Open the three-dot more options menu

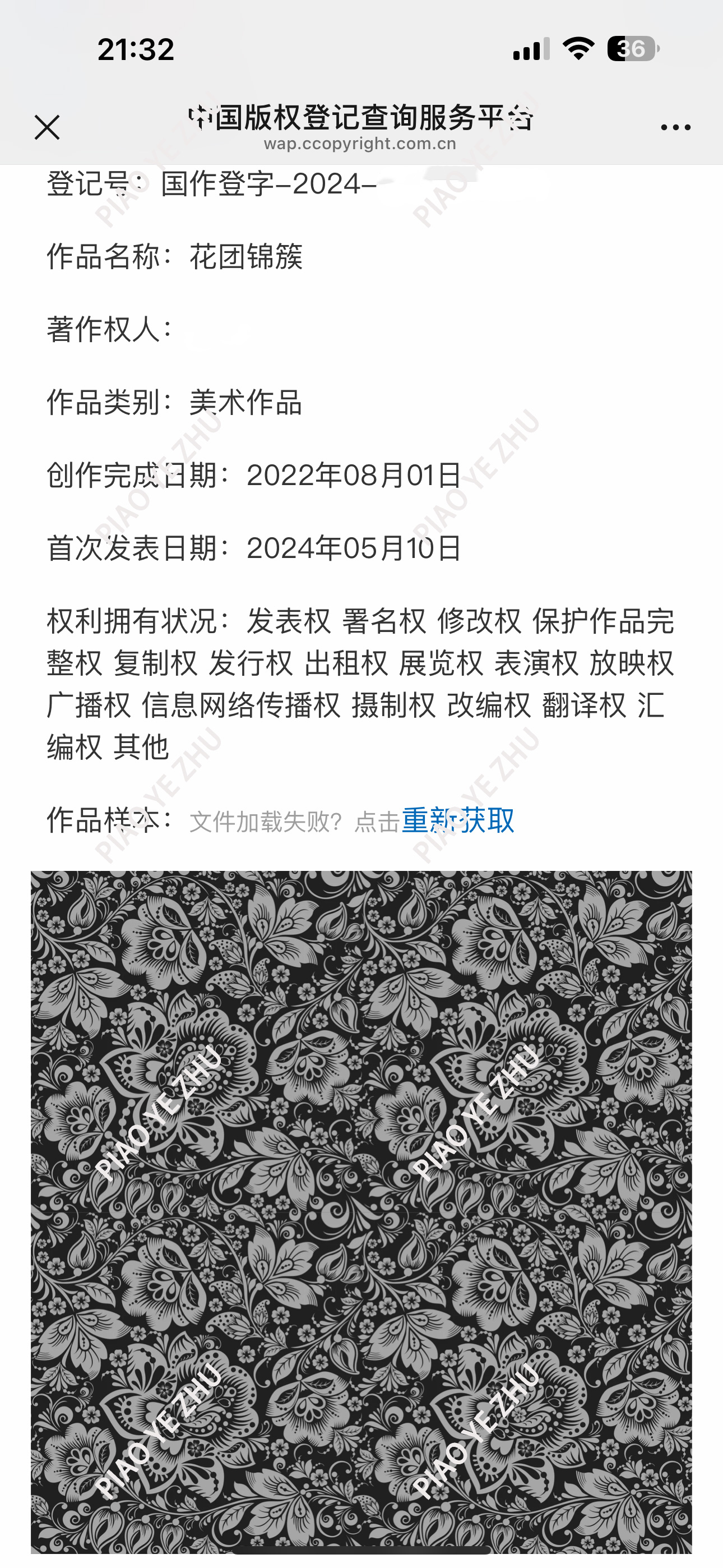pos(675,127)
